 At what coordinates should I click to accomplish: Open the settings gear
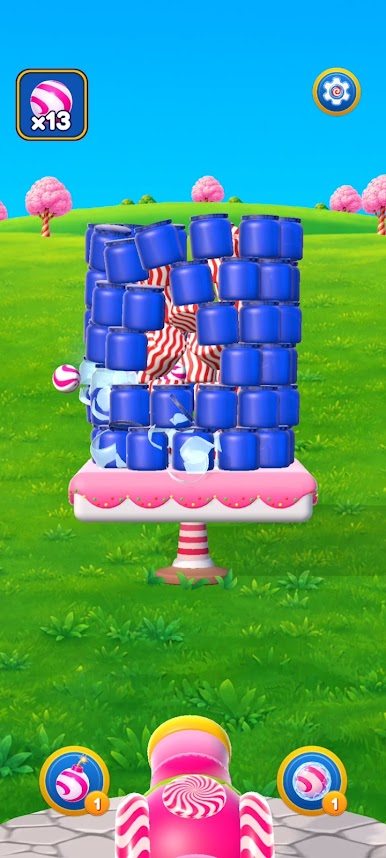(x=336, y=91)
